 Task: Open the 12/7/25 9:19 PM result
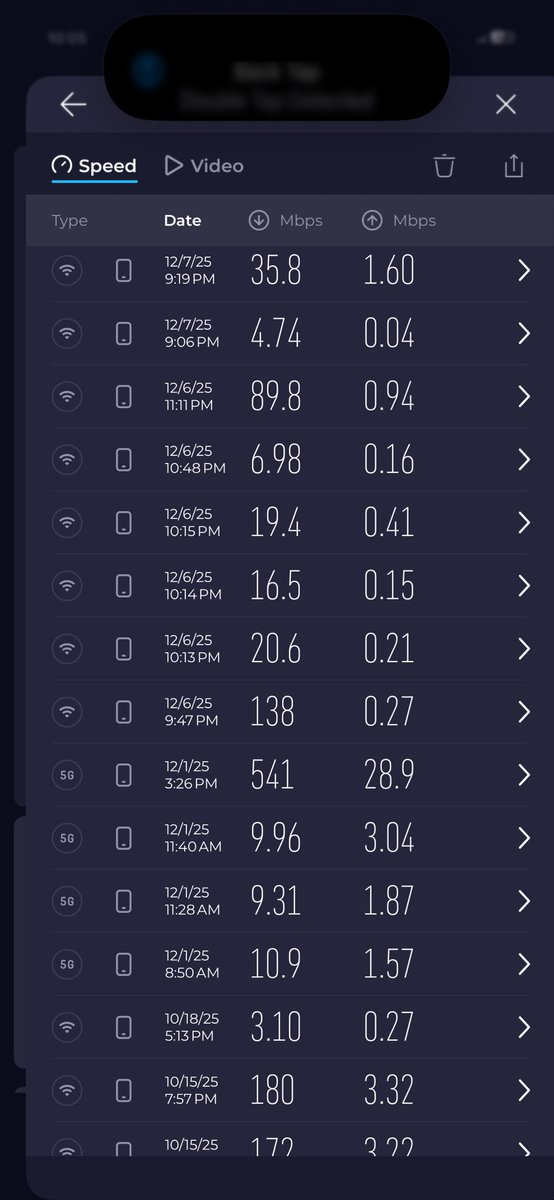pos(290,270)
